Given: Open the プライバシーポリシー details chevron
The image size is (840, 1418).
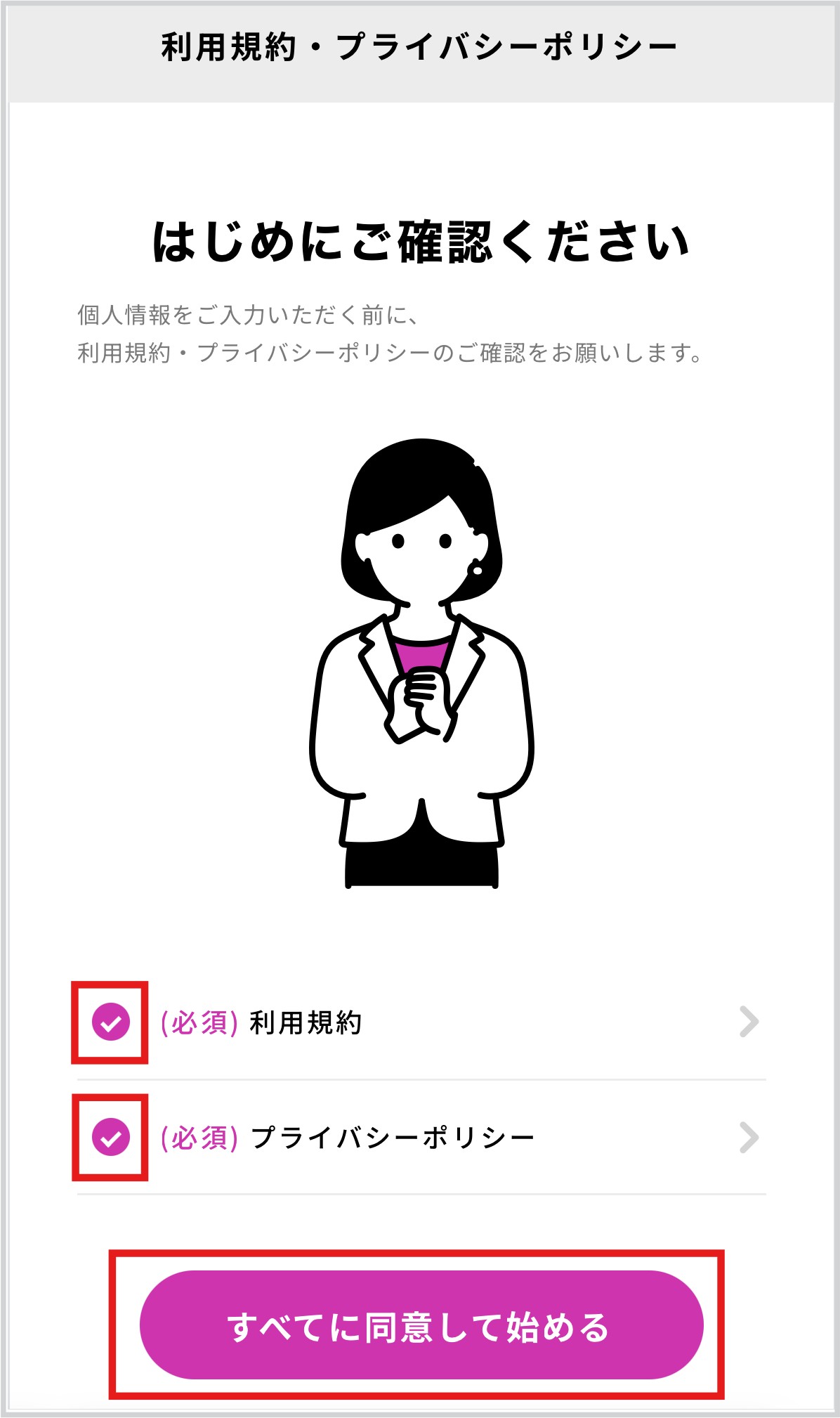Looking at the screenshot, I should point(749,1138).
